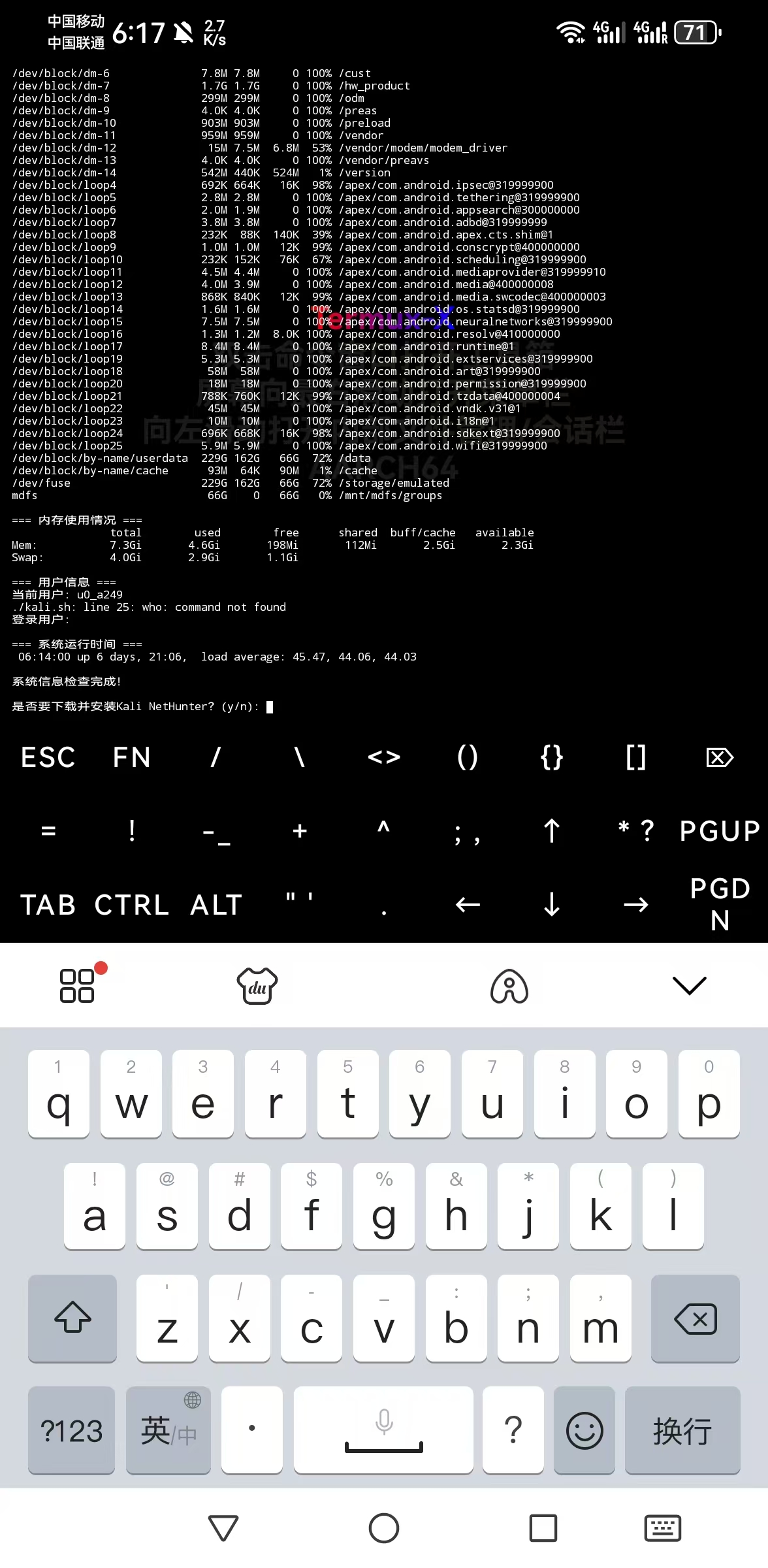Tap the left arrow extra key
Image resolution: width=768 pixels, height=1568 pixels.
point(468,905)
